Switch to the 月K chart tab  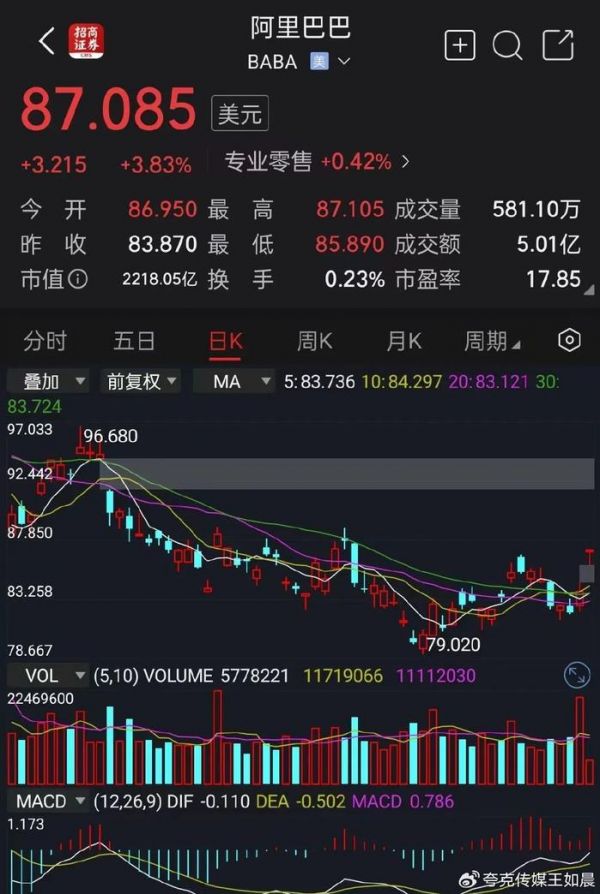tap(403, 341)
